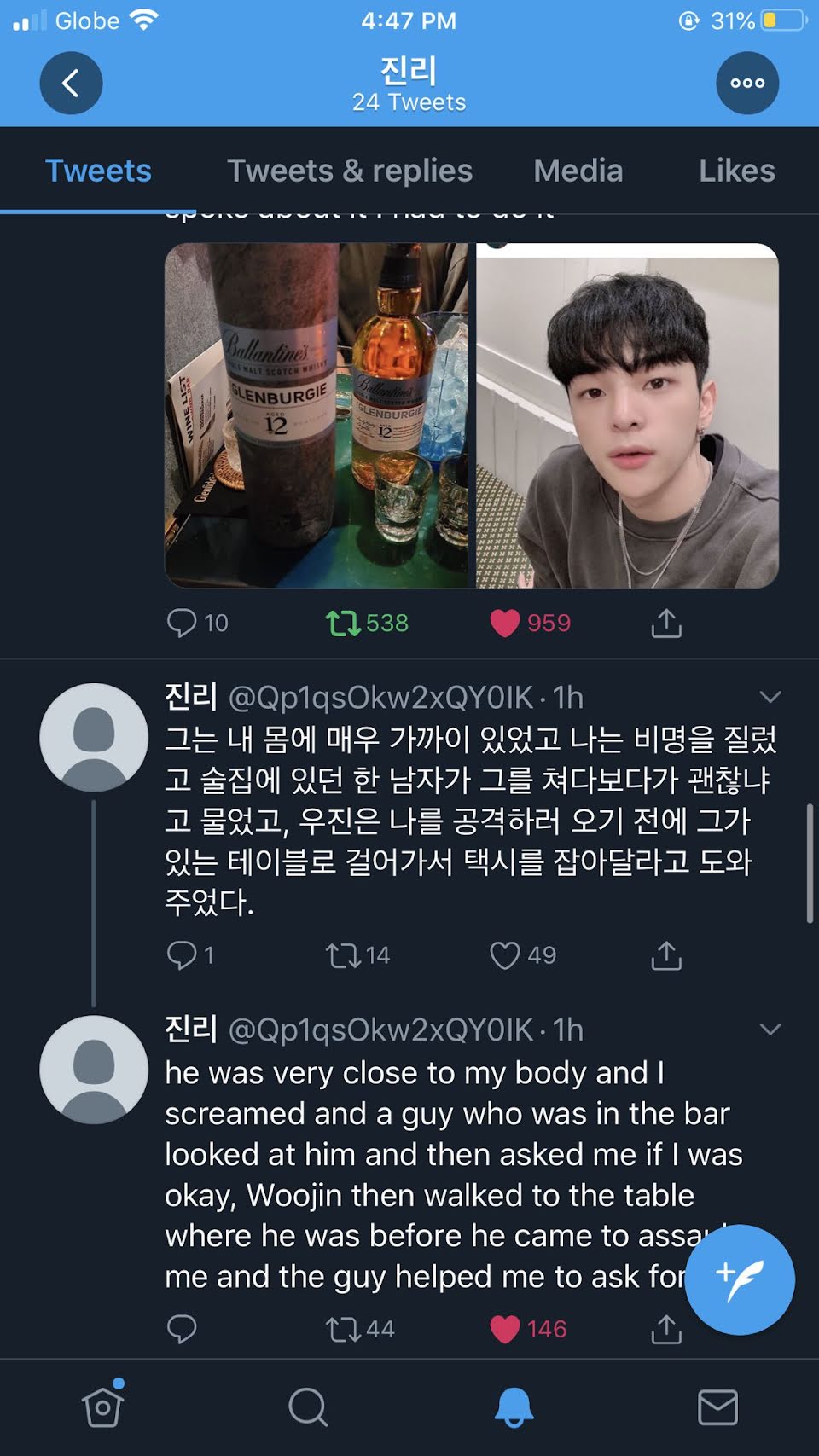
Task: Open the three-dot profile options menu
Action: [746, 83]
